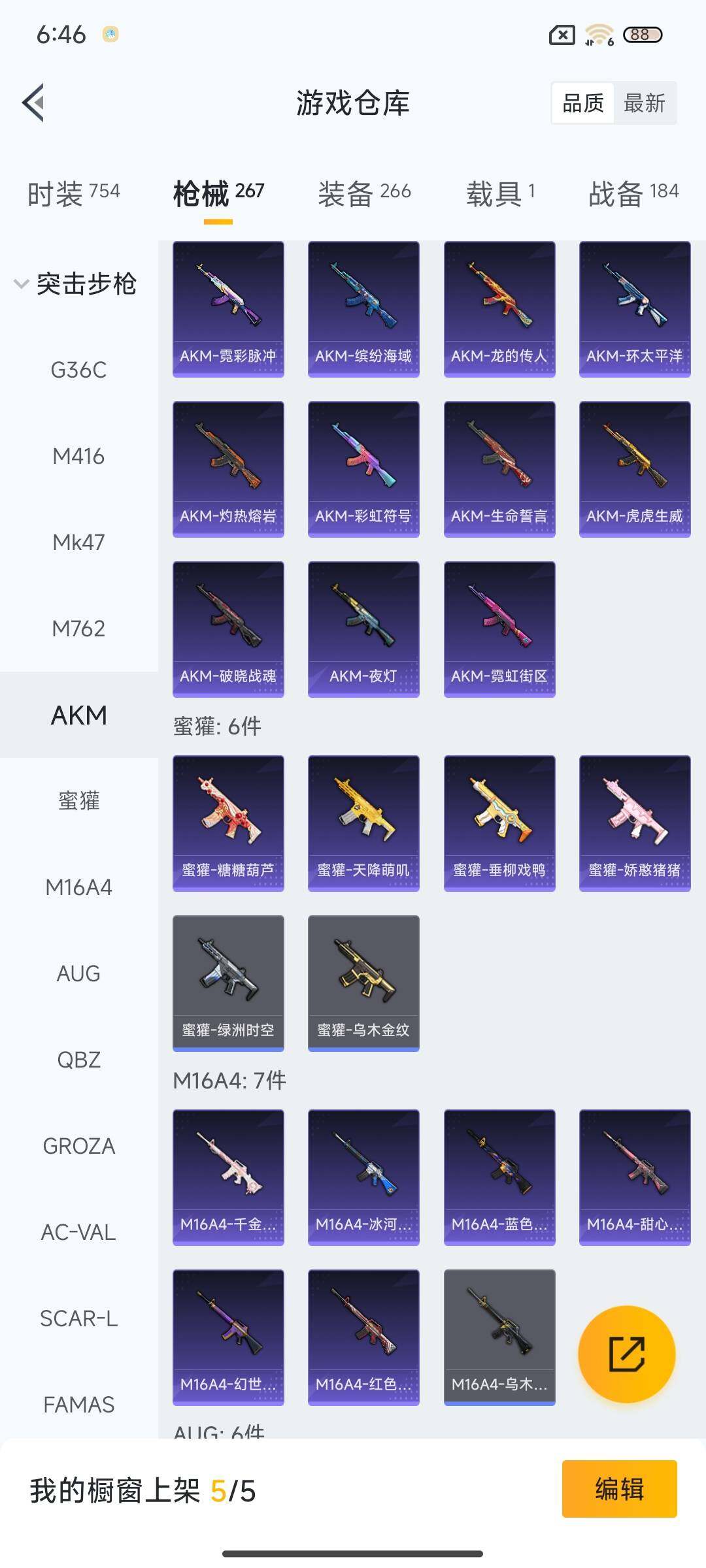The image size is (706, 1568).
Task: Tap the 编辑 button
Action: click(619, 1489)
